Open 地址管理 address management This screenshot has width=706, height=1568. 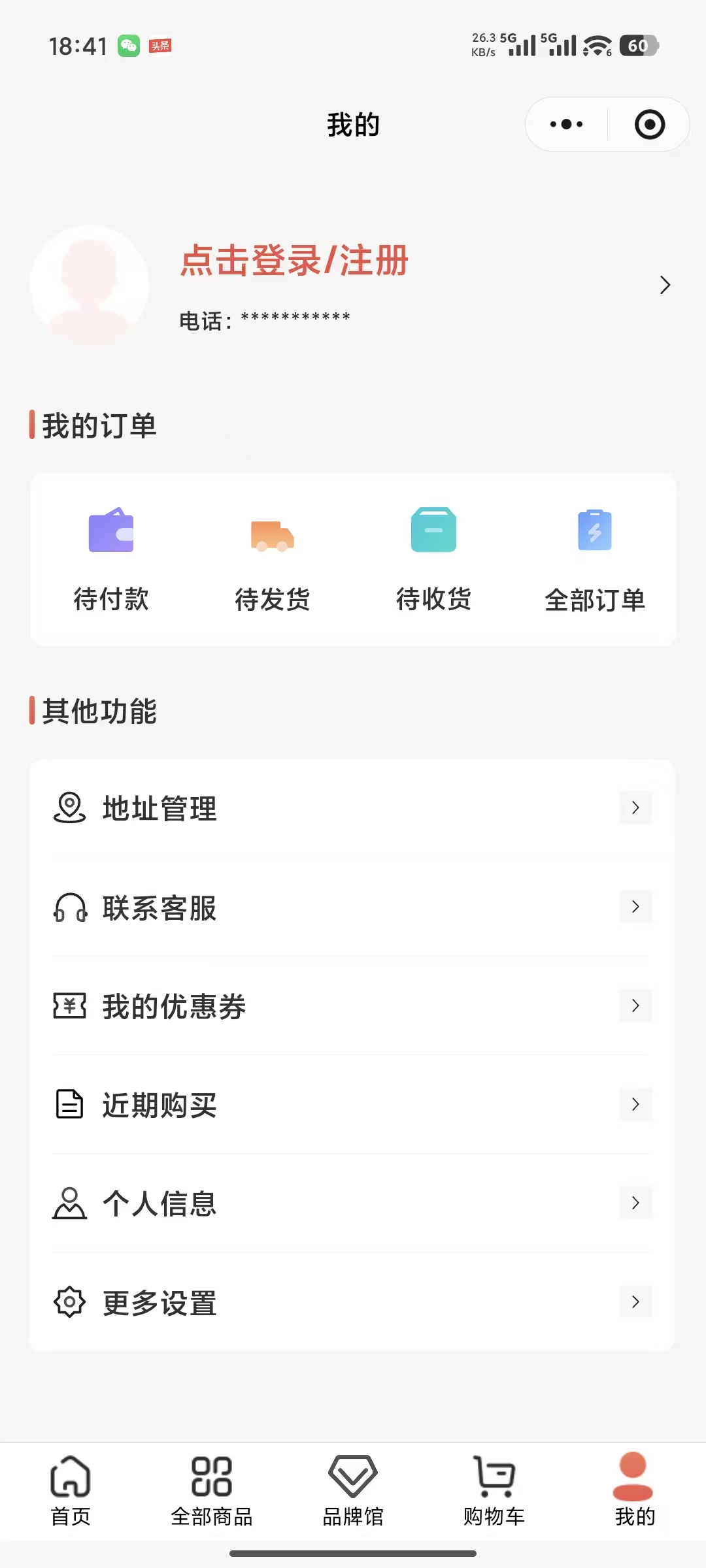pyautogui.click(x=352, y=808)
